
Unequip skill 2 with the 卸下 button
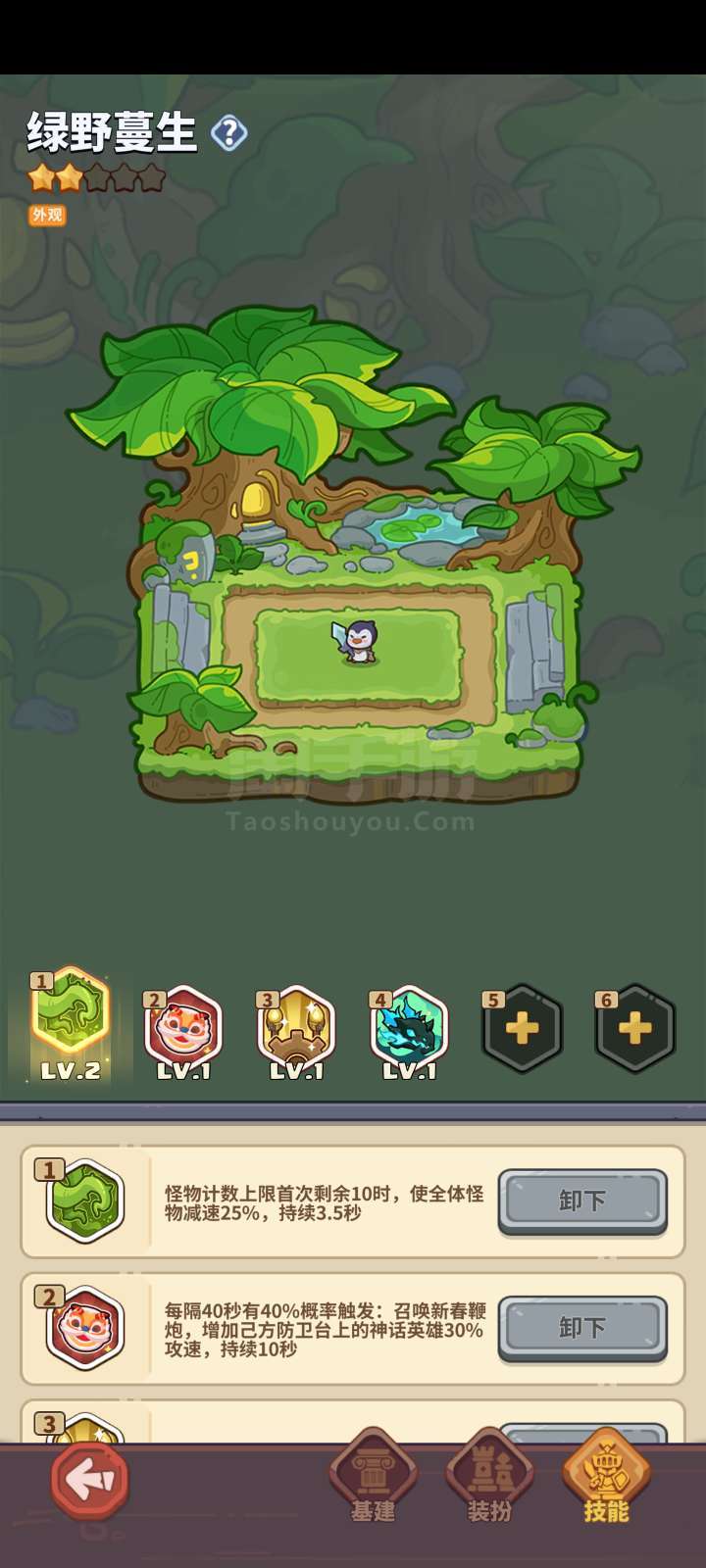click(582, 1327)
